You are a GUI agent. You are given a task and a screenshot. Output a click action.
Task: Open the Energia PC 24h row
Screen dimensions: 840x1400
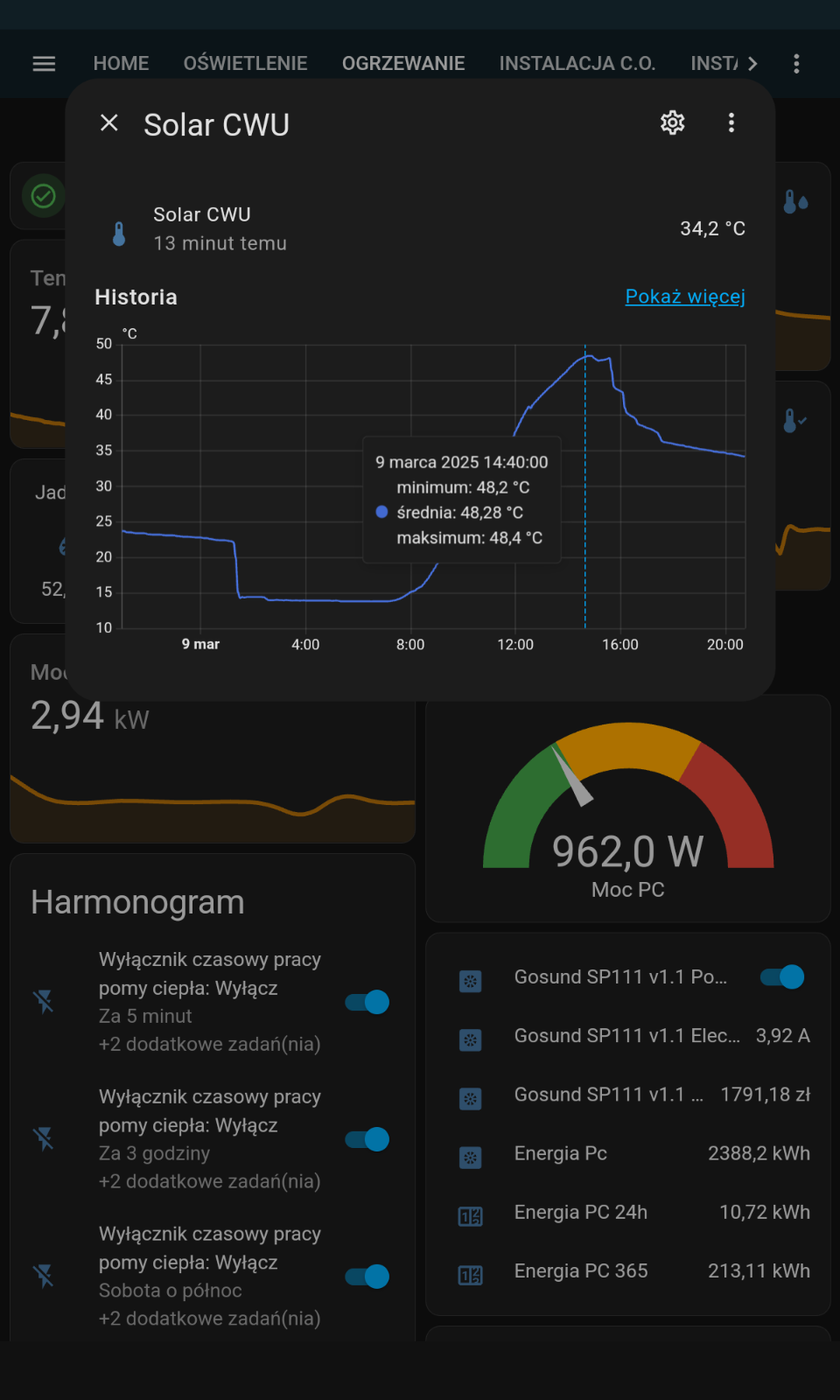coord(628,1213)
